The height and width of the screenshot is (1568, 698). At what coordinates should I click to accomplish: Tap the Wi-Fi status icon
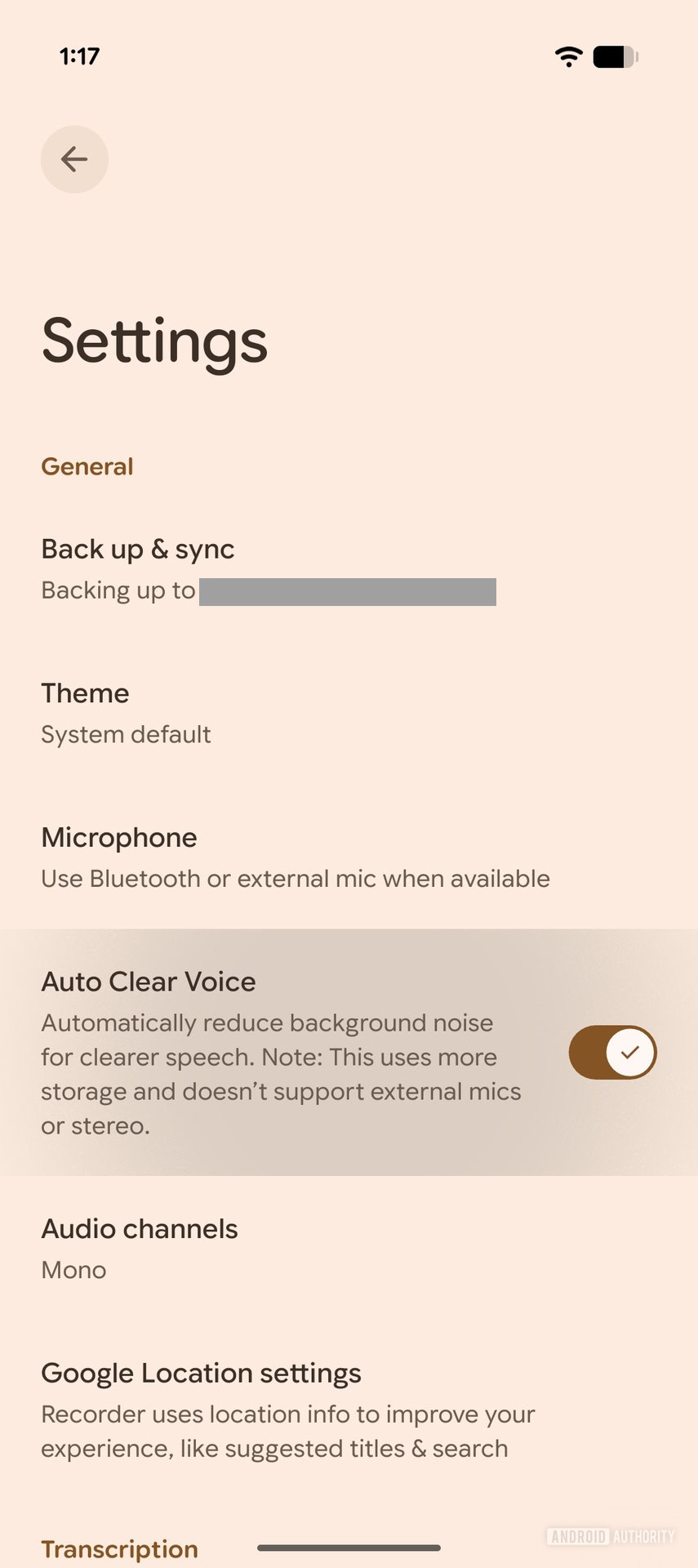click(x=568, y=56)
